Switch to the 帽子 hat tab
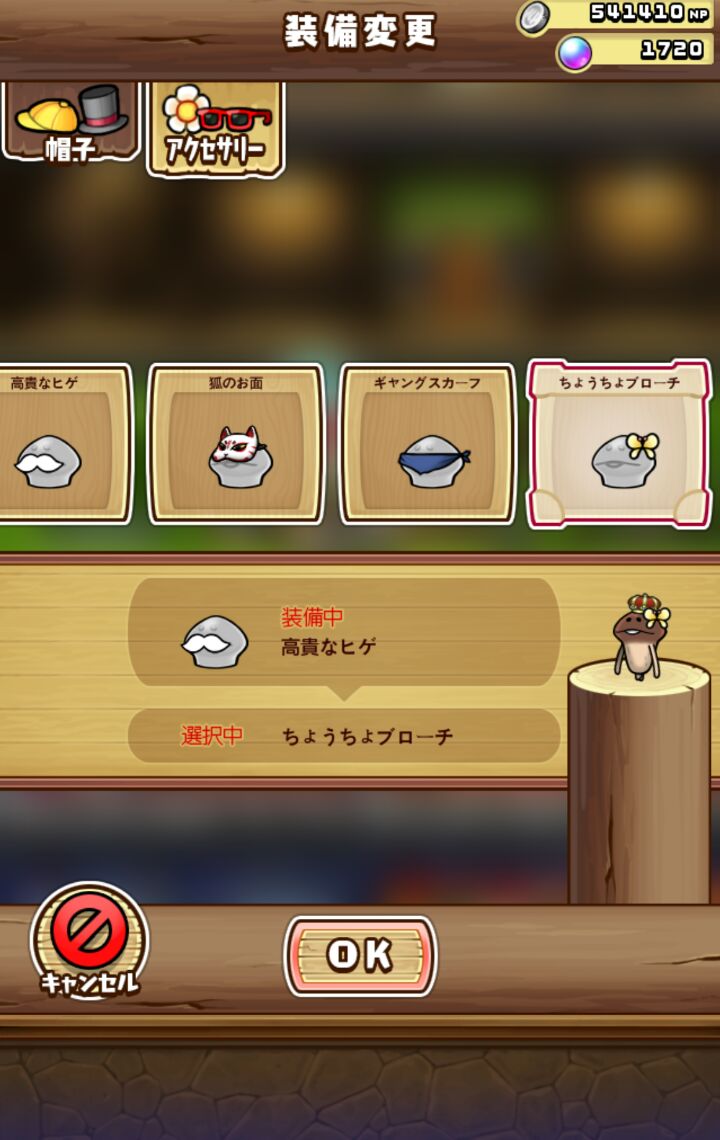Viewport: 720px width, 1140px height. point(71,120)
